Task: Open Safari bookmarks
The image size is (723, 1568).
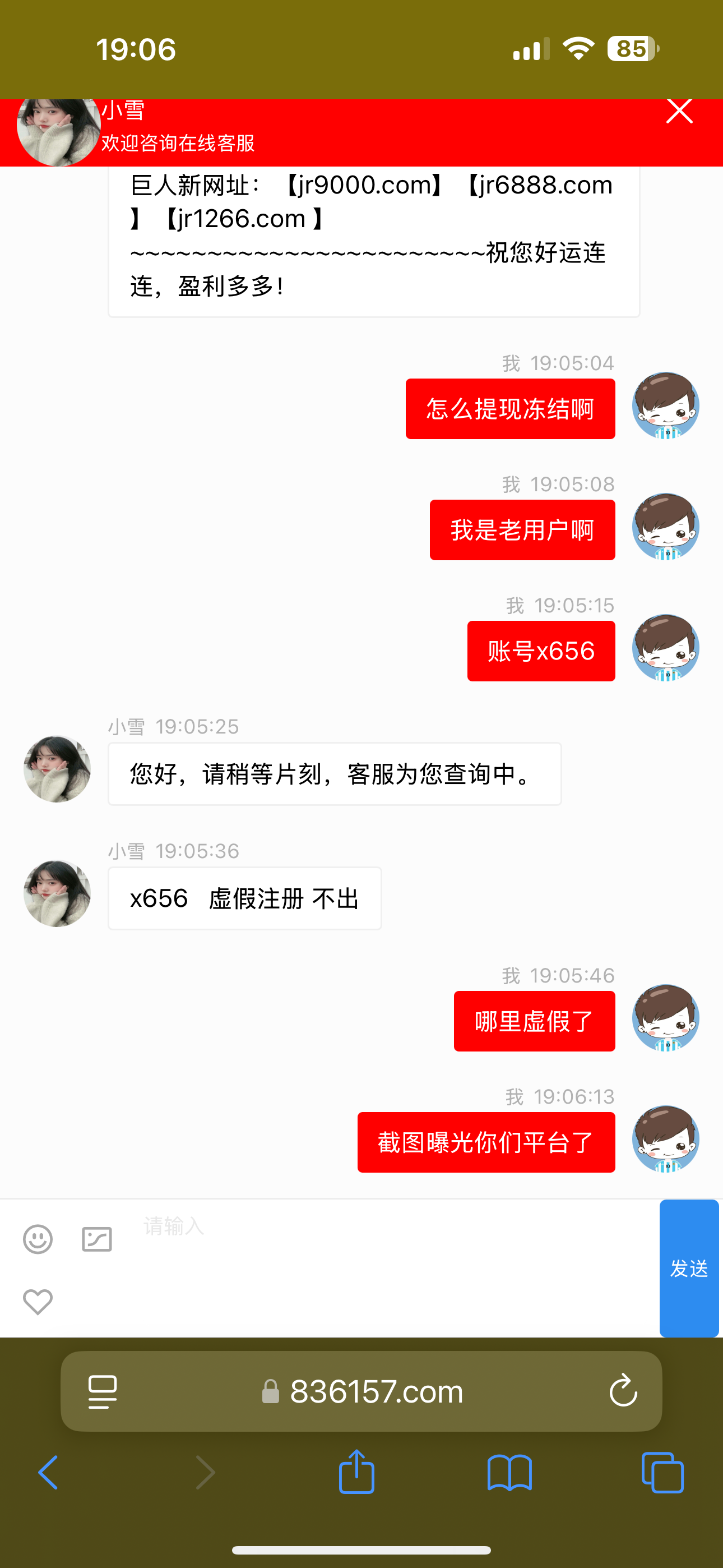Action: [509, 1473]
